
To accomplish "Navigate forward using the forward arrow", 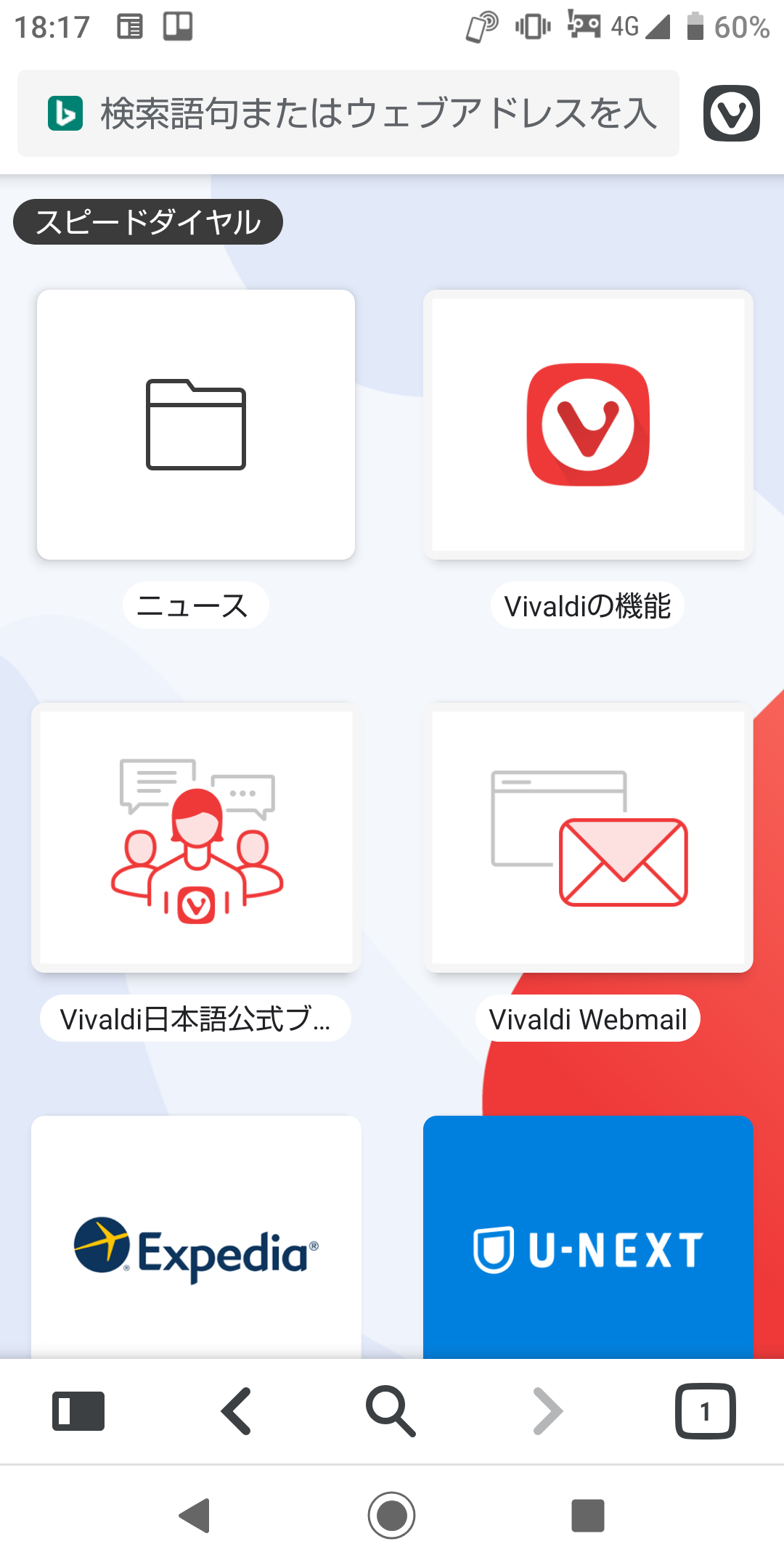I will coord(548,1410).
